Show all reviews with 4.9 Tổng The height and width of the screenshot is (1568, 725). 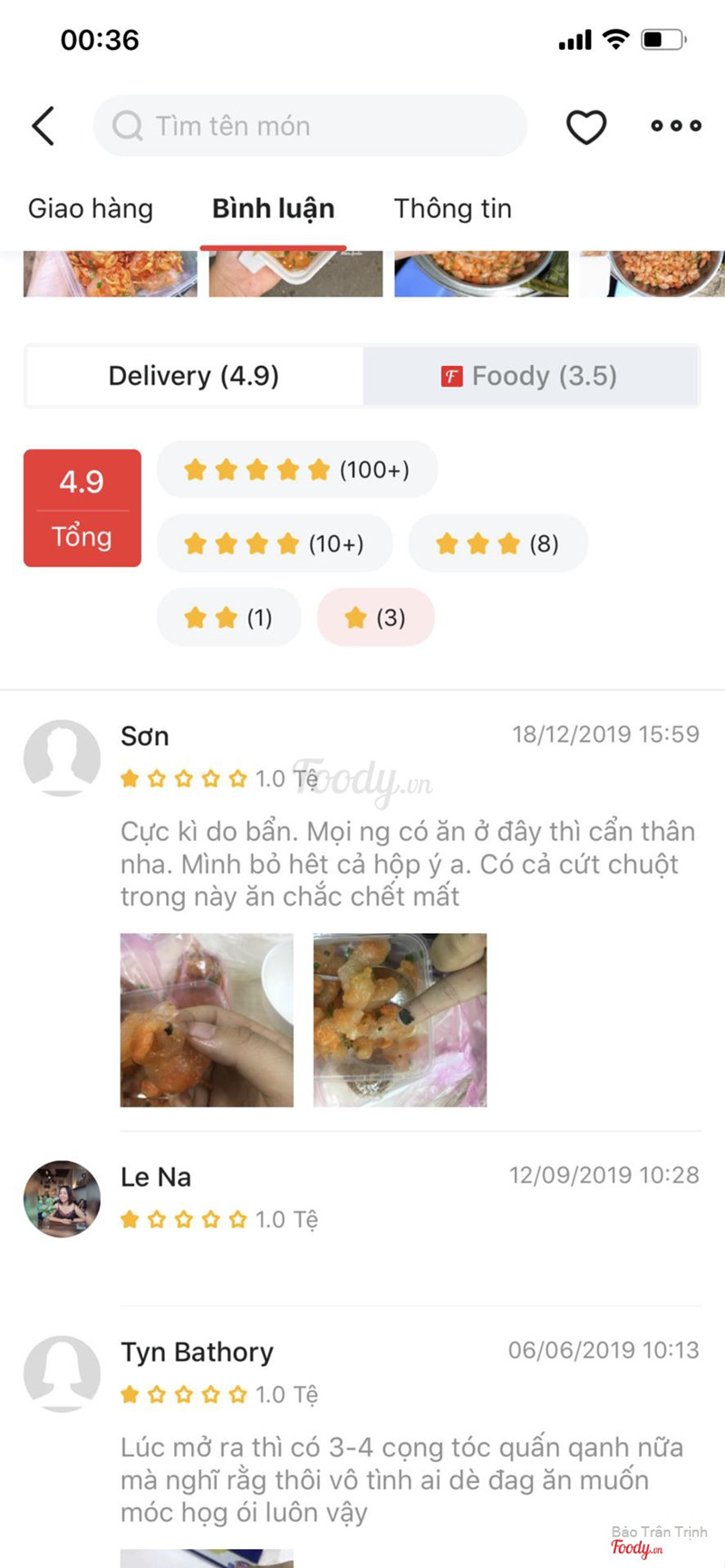(82, 508)
